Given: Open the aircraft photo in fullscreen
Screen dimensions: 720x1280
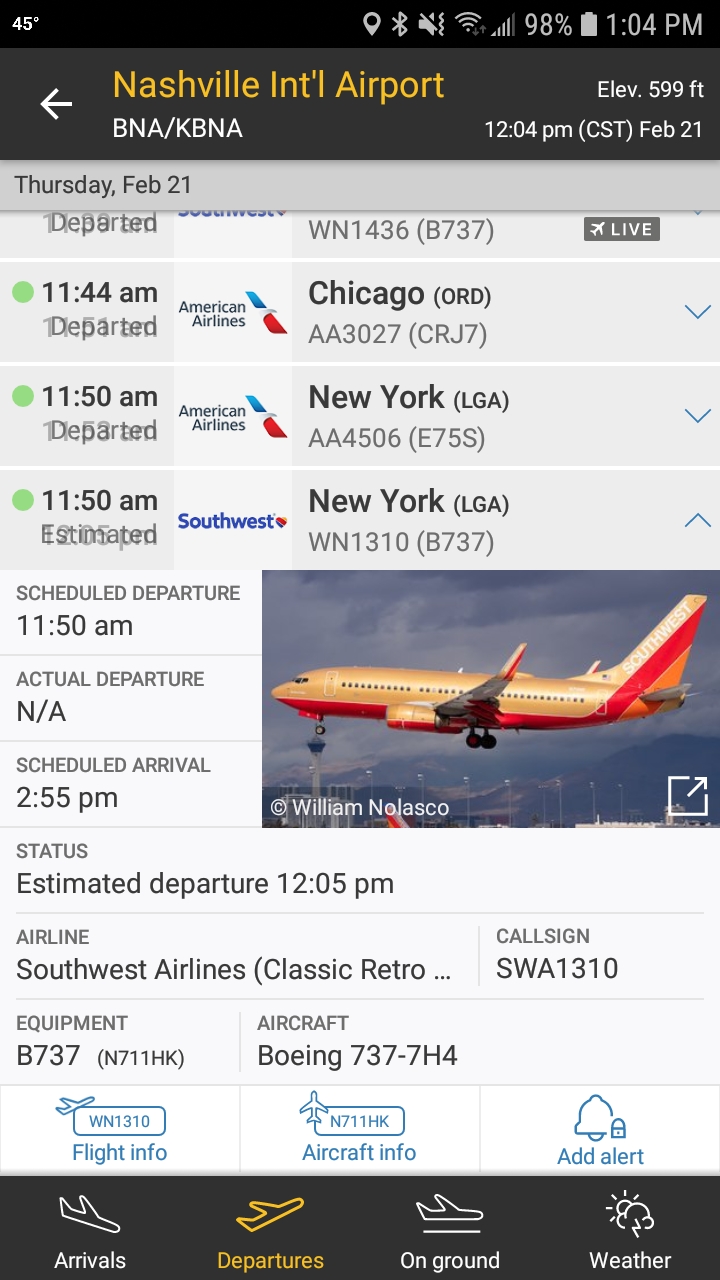Looking at the screenshot, I should pos(687,797).
